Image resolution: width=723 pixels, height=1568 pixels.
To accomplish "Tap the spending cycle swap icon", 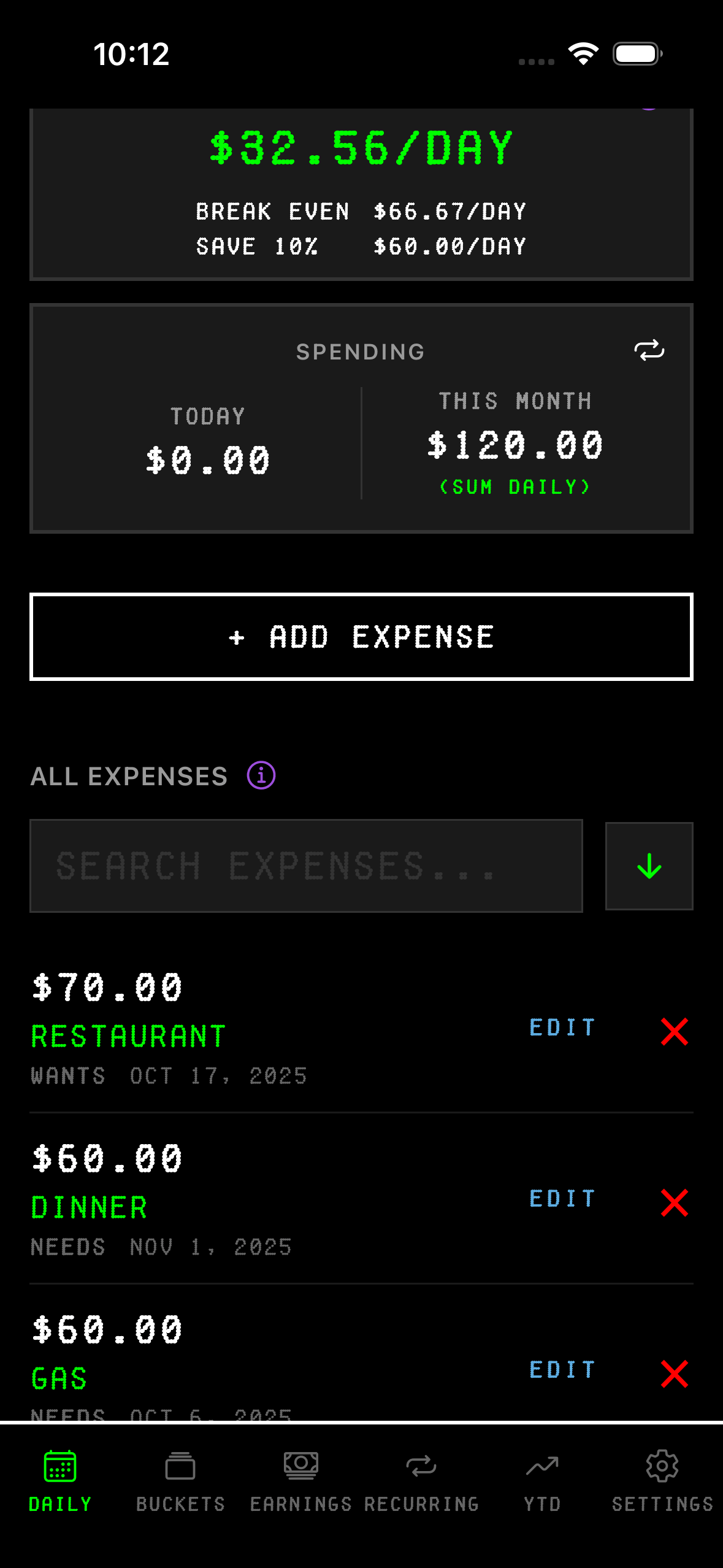I will 649,350.
